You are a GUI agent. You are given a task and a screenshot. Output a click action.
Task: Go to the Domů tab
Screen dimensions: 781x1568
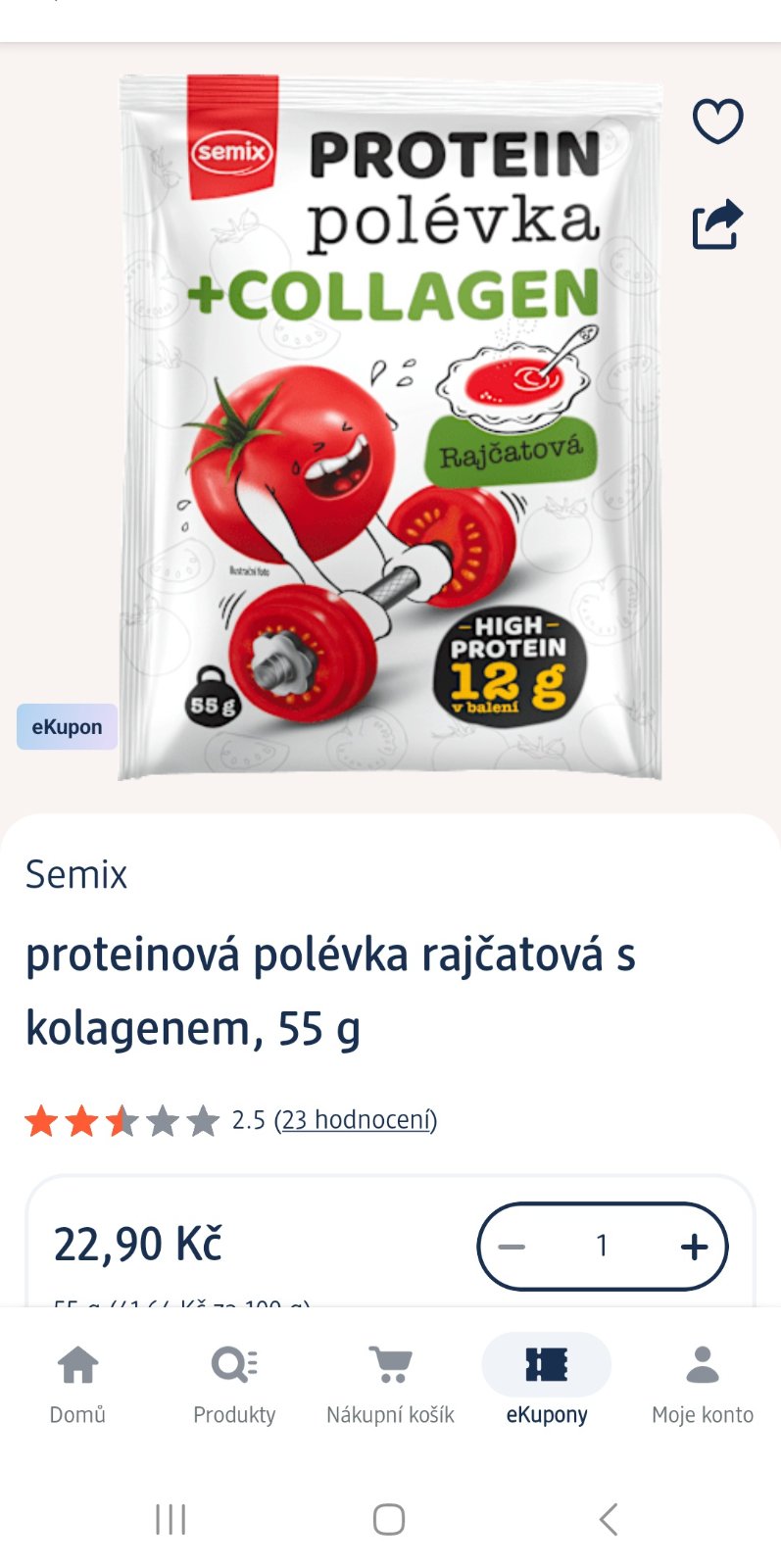[77, 1383]
